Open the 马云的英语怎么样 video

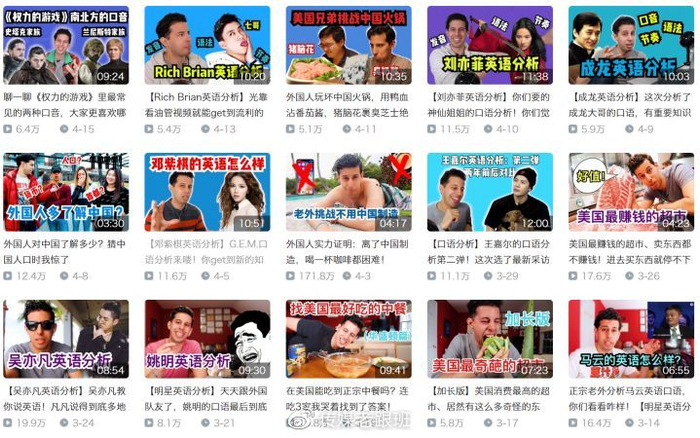pos(631,339)
